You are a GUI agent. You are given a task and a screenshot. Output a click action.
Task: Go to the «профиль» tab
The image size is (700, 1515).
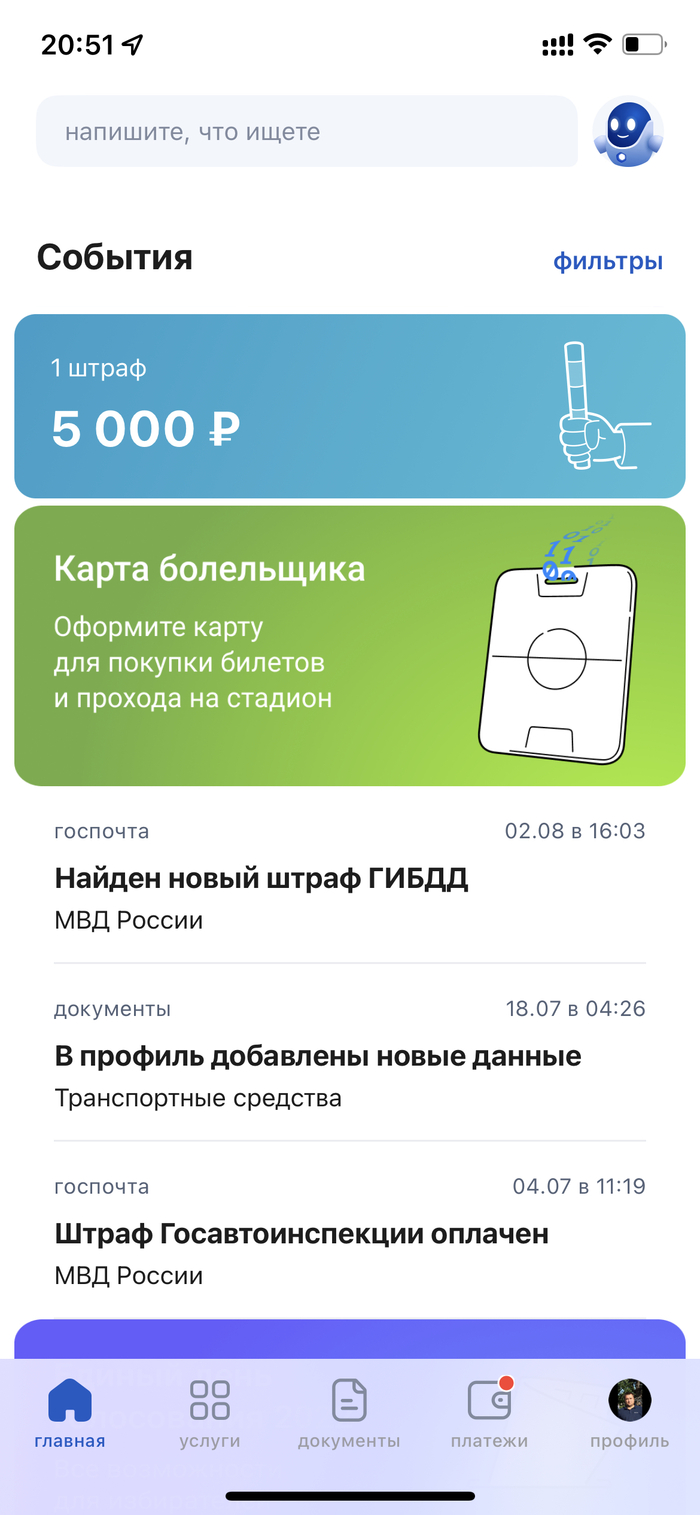pos(630,1412)
